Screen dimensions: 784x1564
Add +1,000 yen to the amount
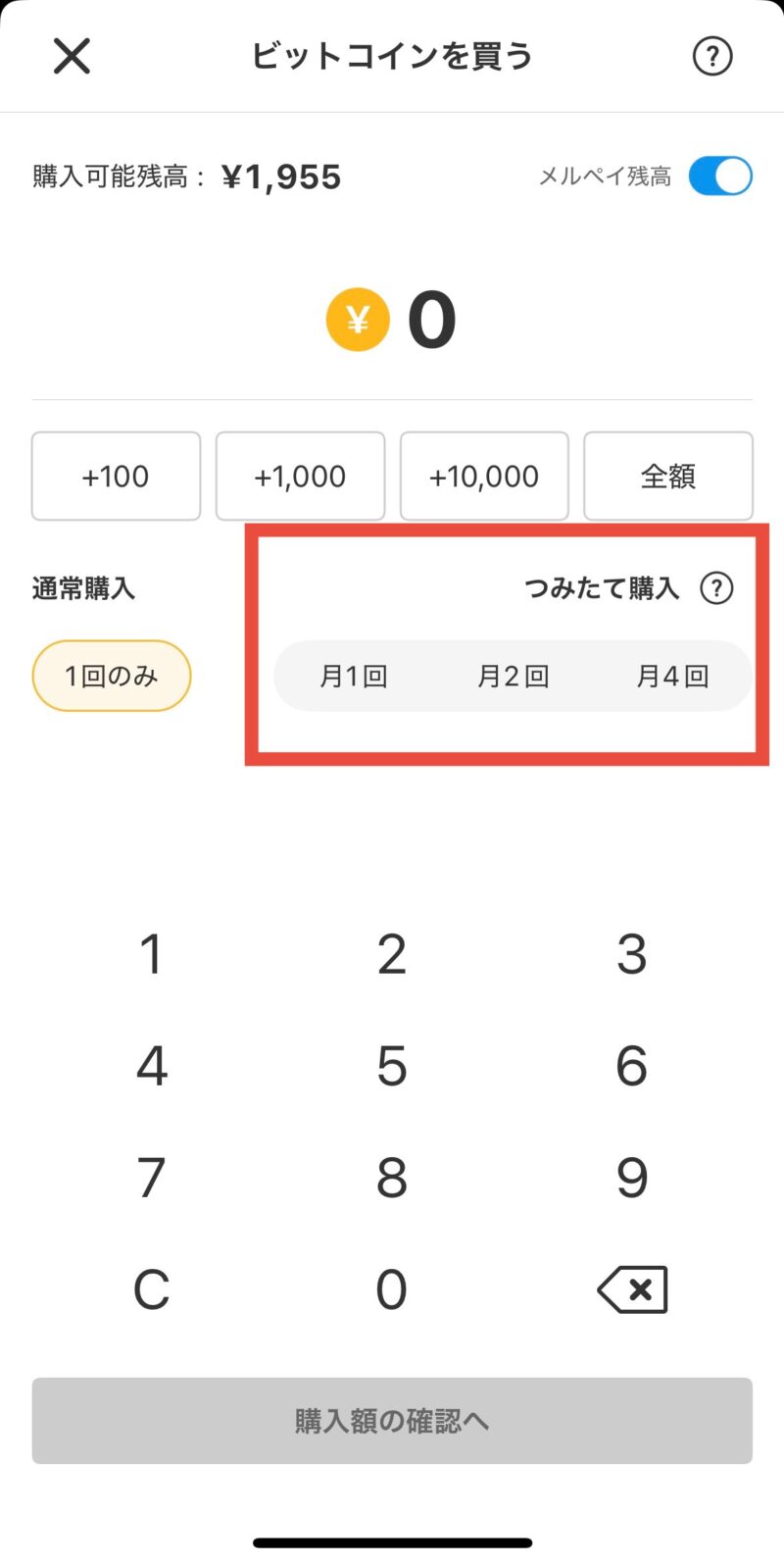pos(300,477)
